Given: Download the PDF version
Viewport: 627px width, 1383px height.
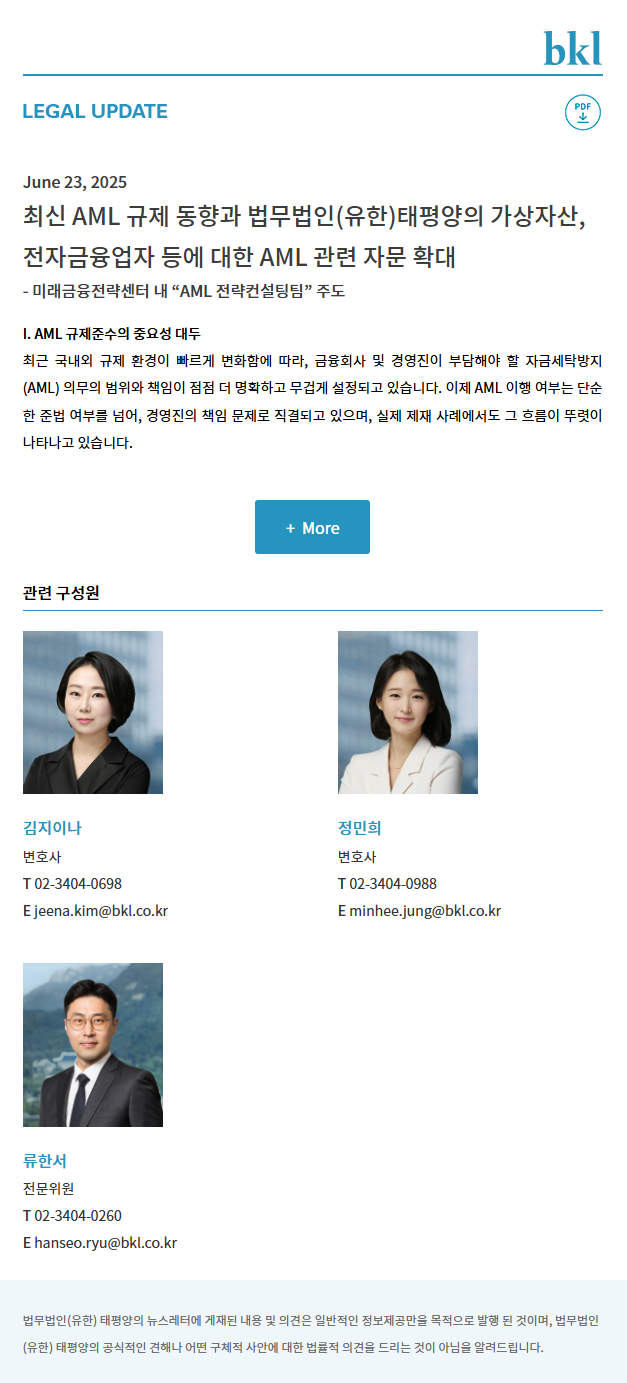Looking at the screenshot, I should coord(583,112).
